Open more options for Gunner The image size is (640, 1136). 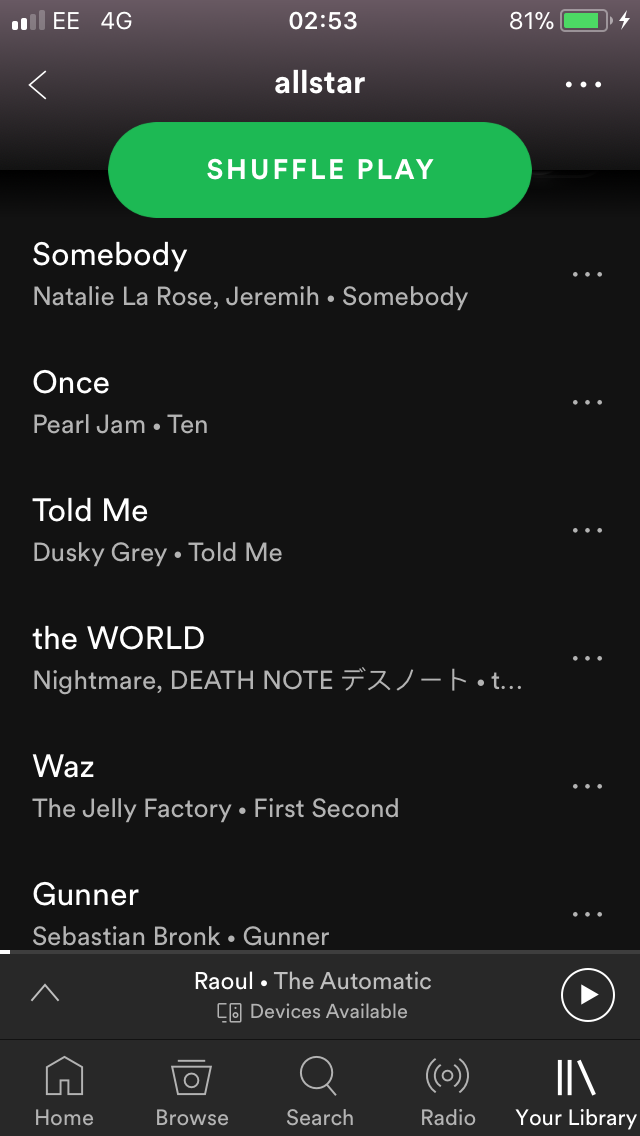(x=587, y=914)
